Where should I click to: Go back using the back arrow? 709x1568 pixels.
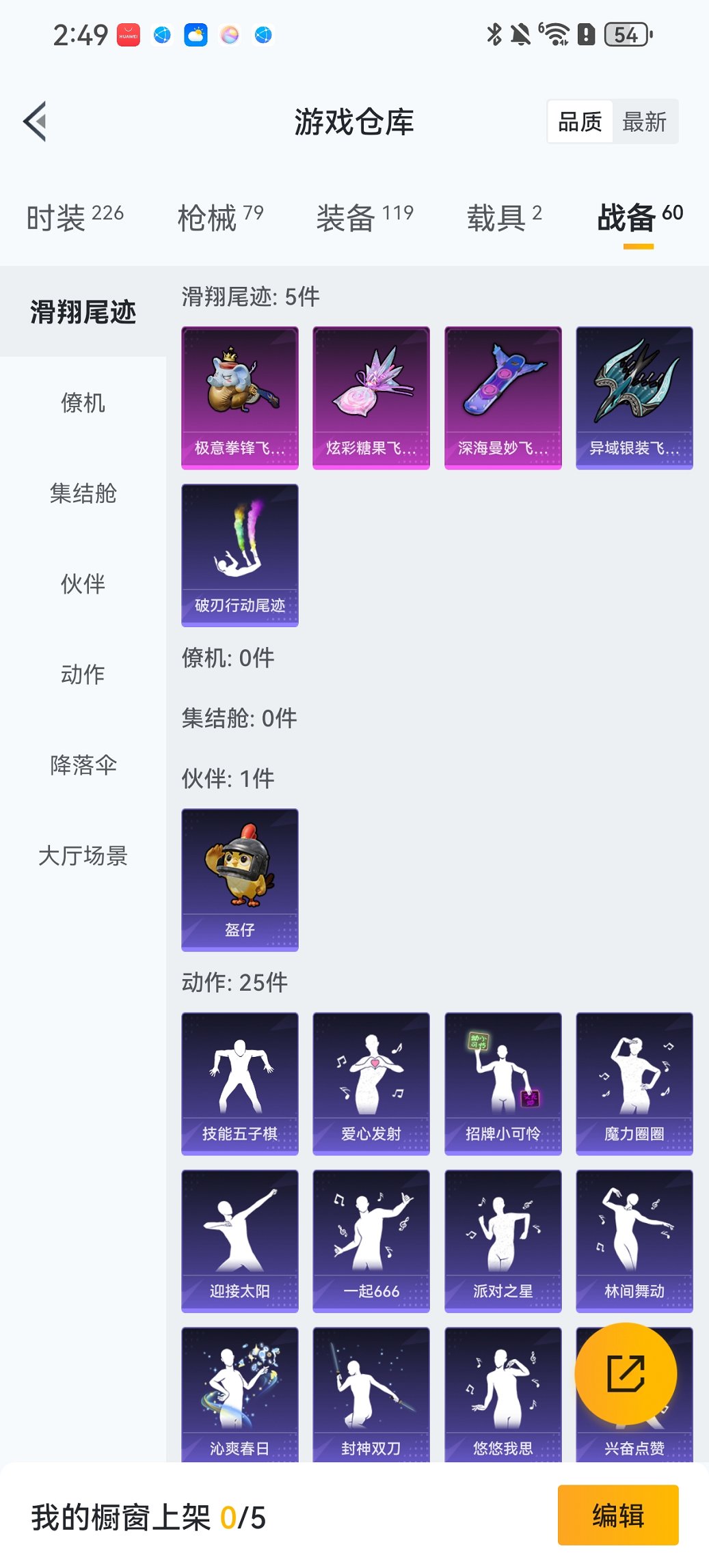[x=36, y=121]
